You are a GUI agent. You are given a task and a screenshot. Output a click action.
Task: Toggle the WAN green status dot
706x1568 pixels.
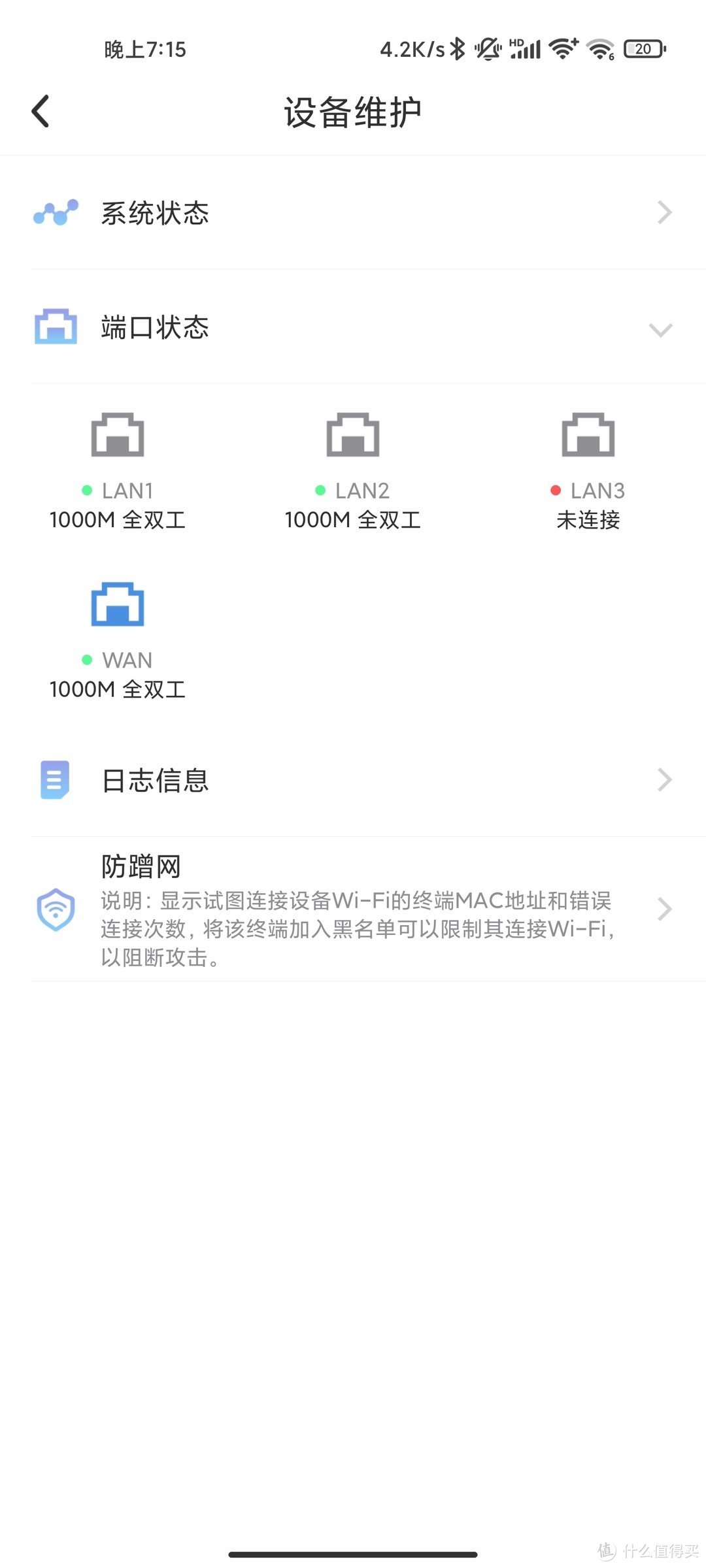click(x=87, y=660)
